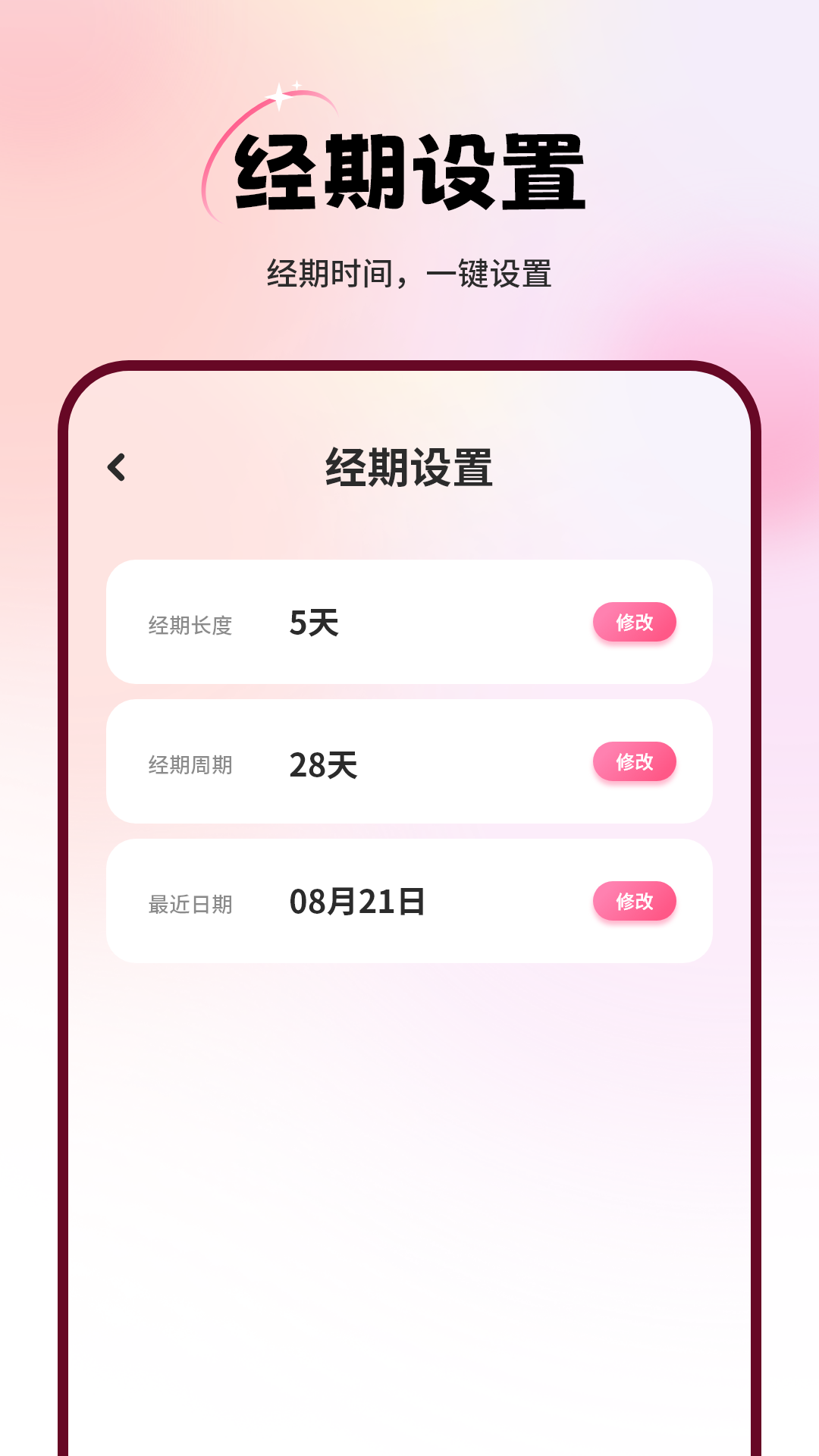Open the recent date settings card

[409, 900]
